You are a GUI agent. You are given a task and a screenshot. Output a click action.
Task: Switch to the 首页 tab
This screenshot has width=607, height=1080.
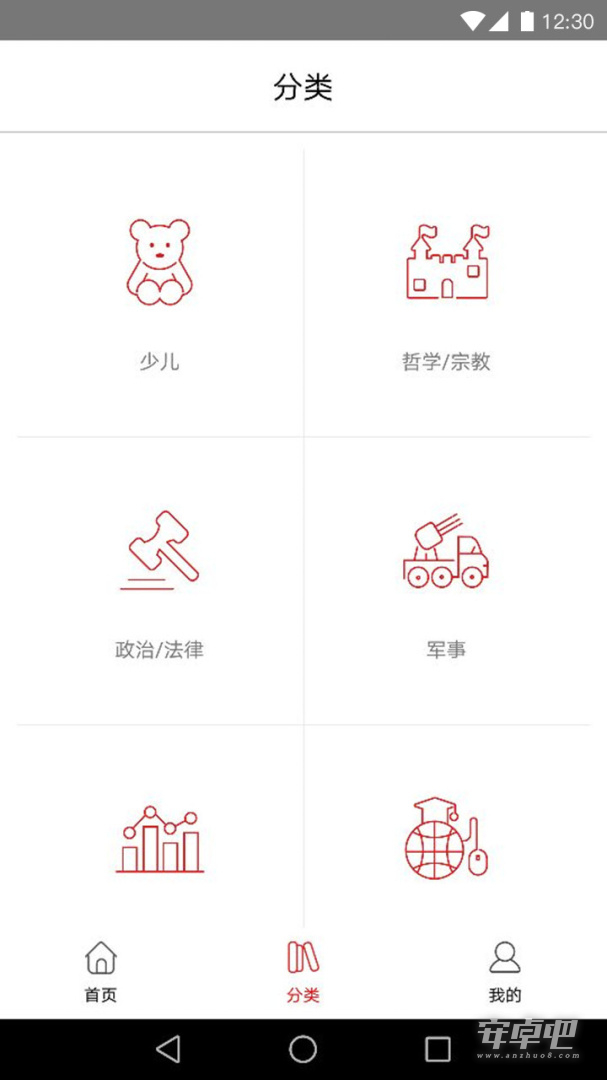pyautogui.click(x=101, y=972)
